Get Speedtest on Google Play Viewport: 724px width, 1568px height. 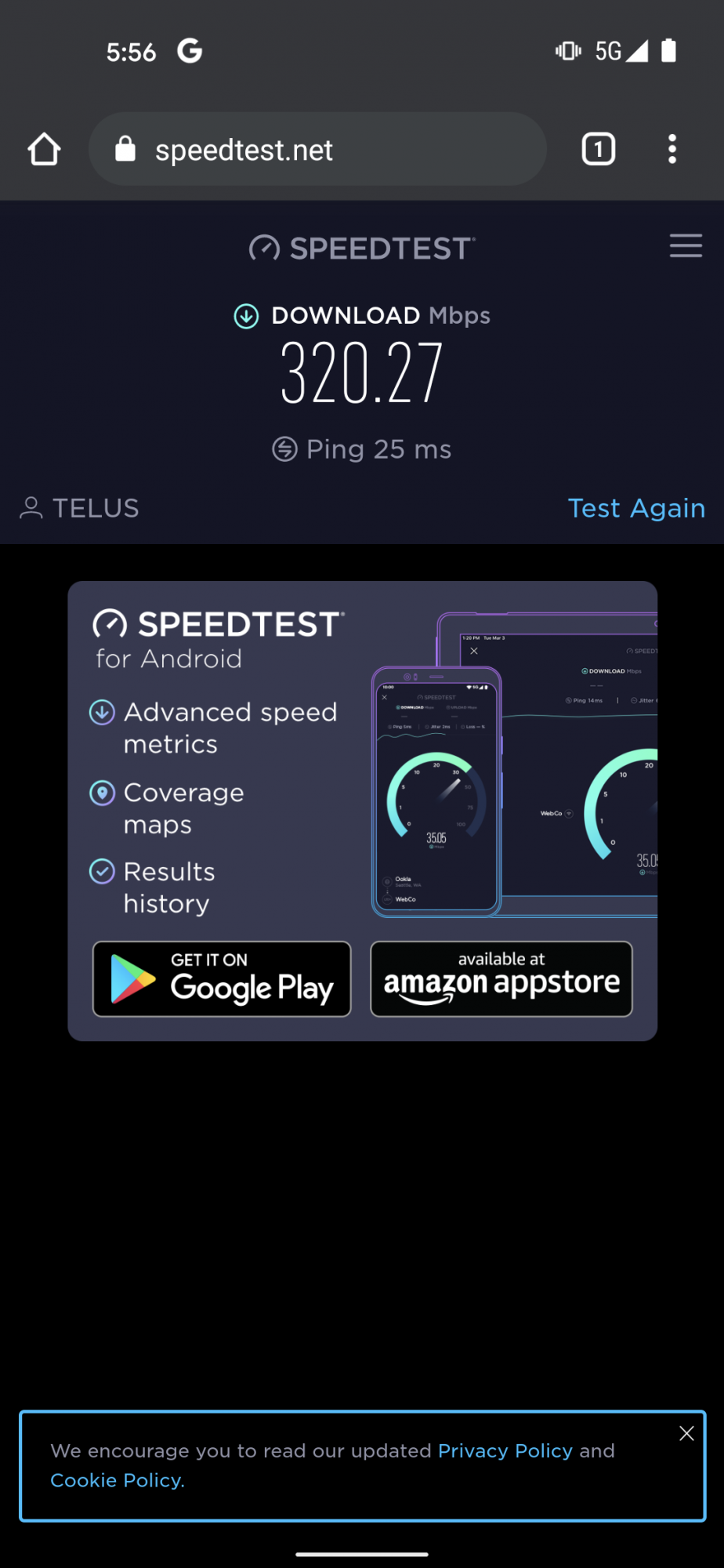(222, 978)
